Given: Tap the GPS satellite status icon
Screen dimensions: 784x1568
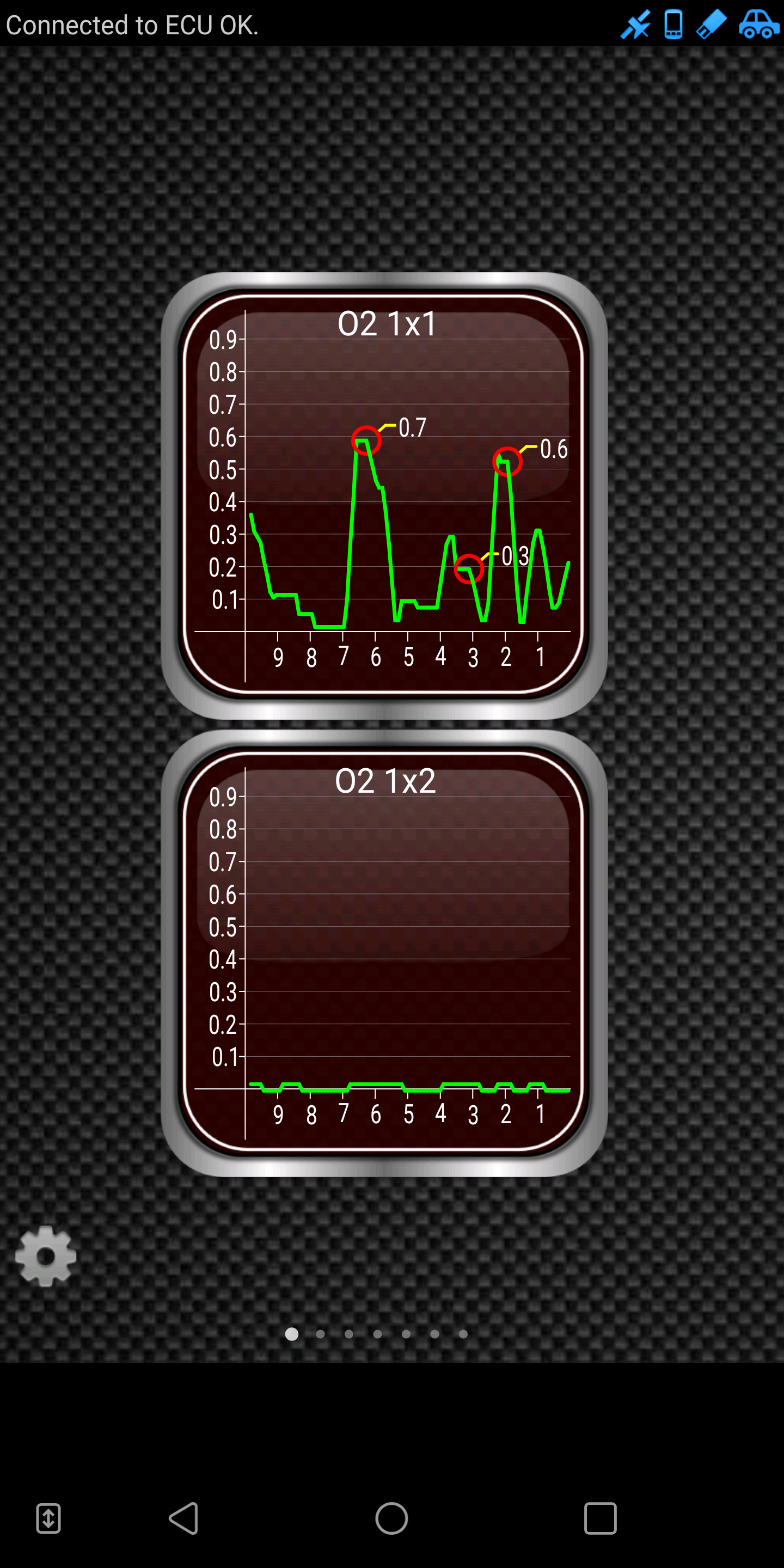Looking at the screenshot, I should click(x=635, y=24).
